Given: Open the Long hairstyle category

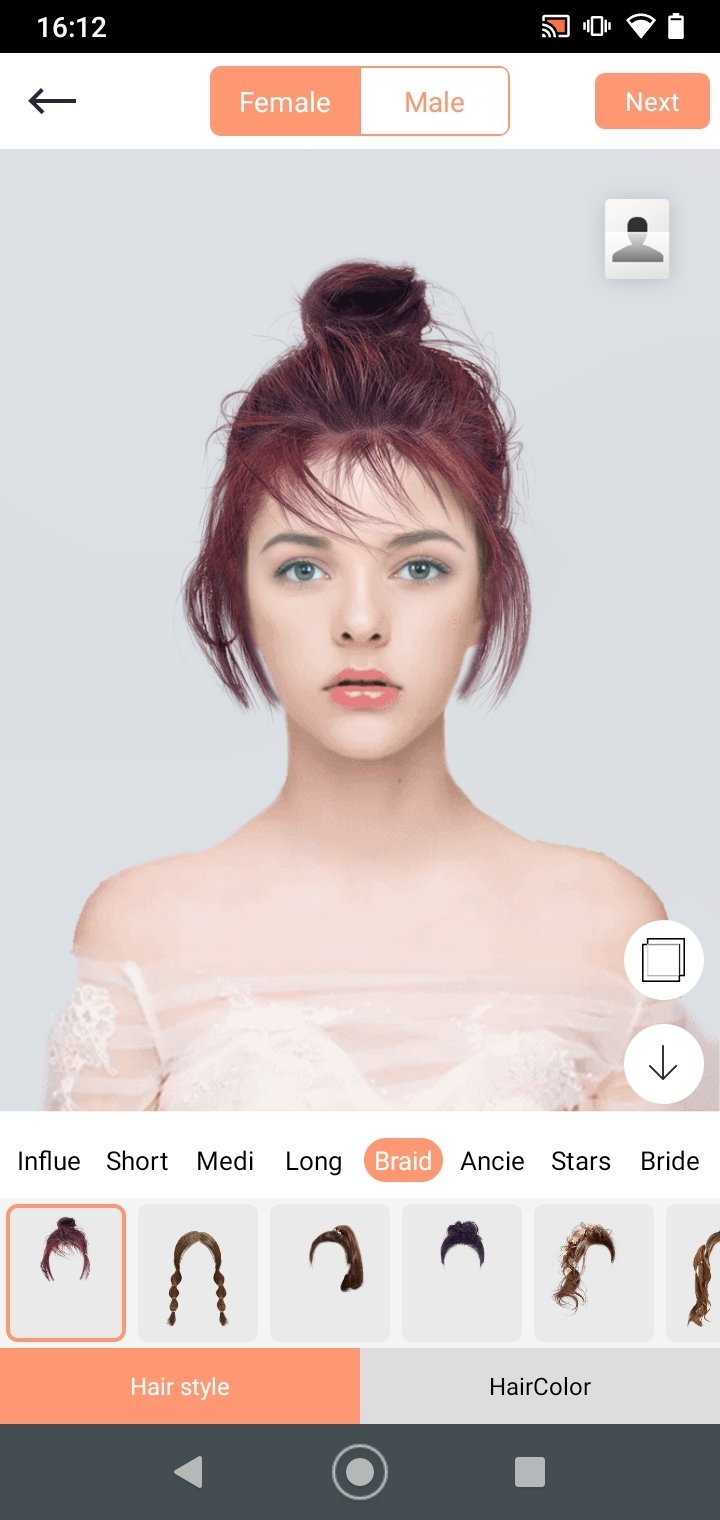Looking at the screenshot, I should click(313, 1161).
